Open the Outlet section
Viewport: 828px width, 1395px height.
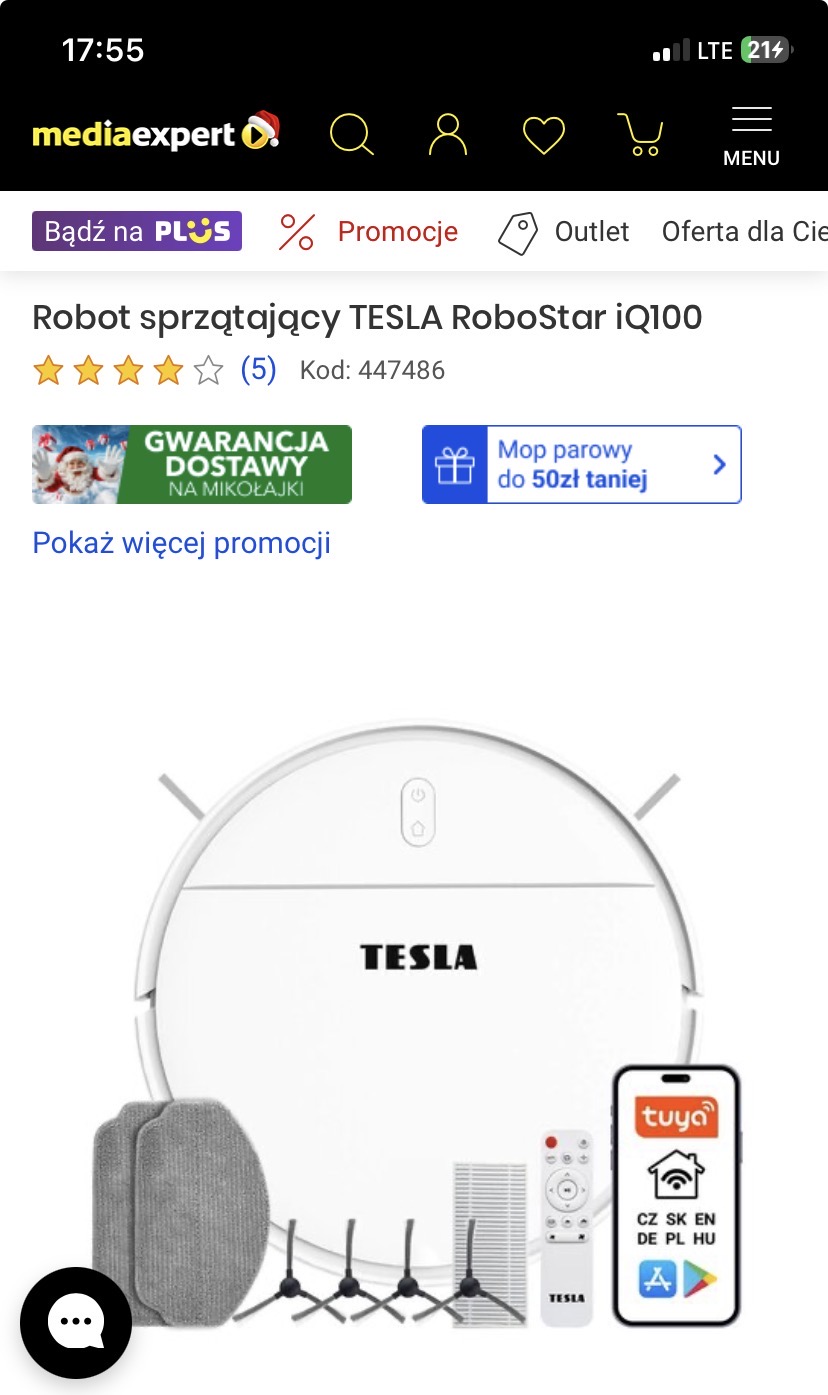pos(565,231)
